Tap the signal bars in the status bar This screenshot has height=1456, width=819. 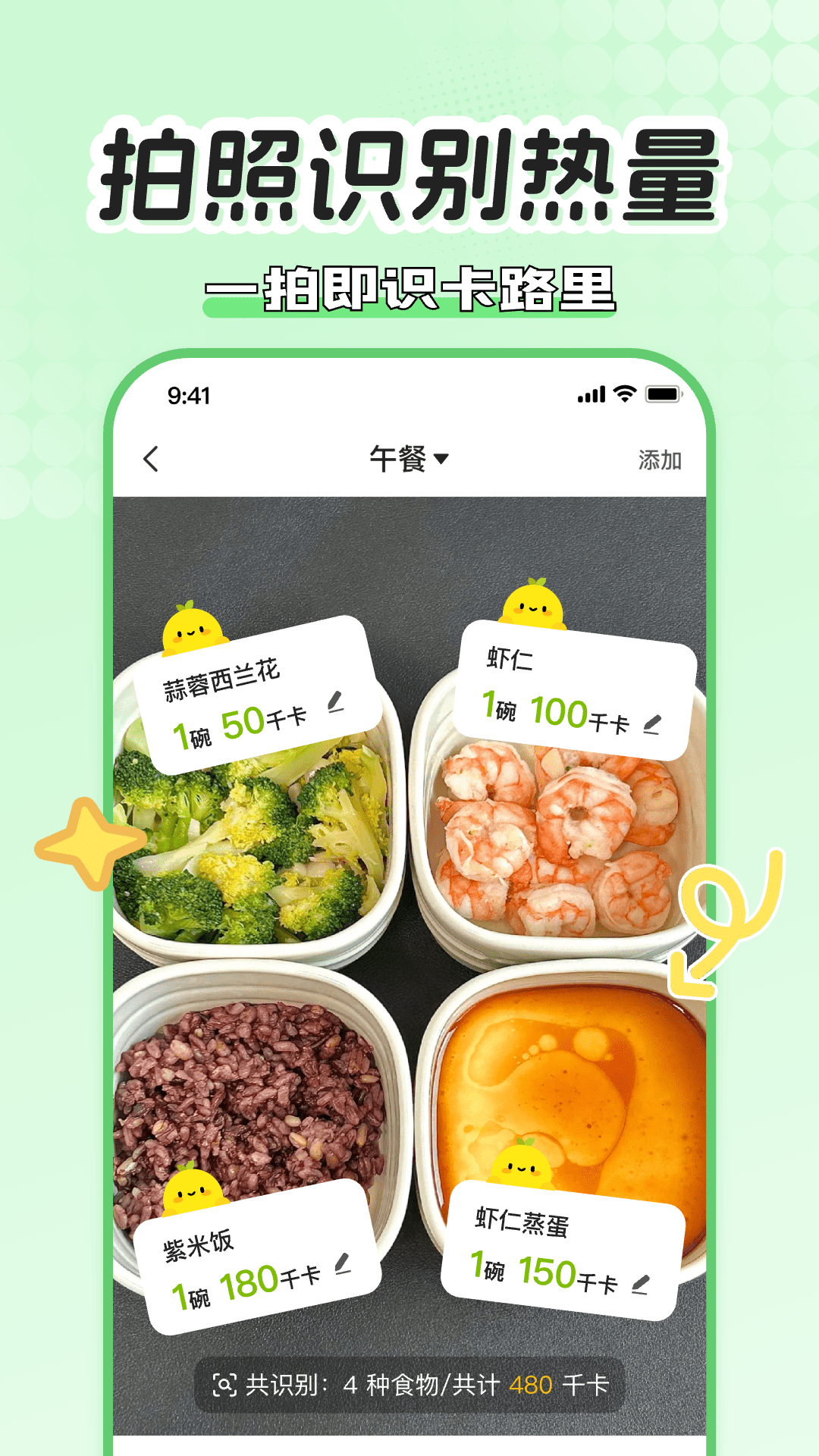click(592, 395)
